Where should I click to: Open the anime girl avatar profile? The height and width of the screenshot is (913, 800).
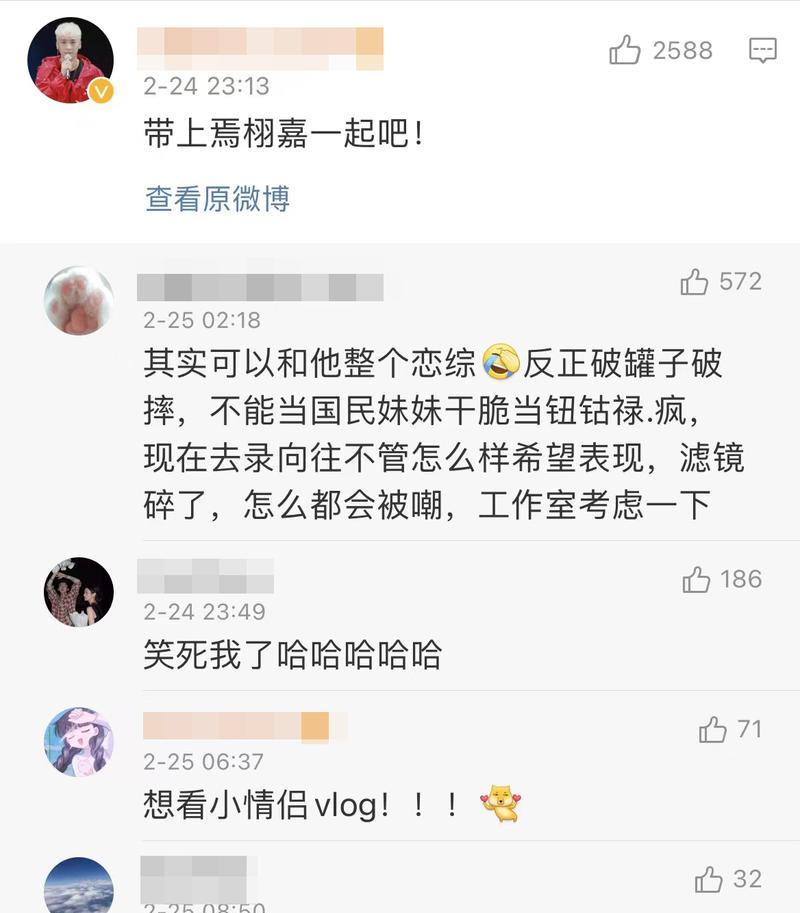[x=79, y=742]
